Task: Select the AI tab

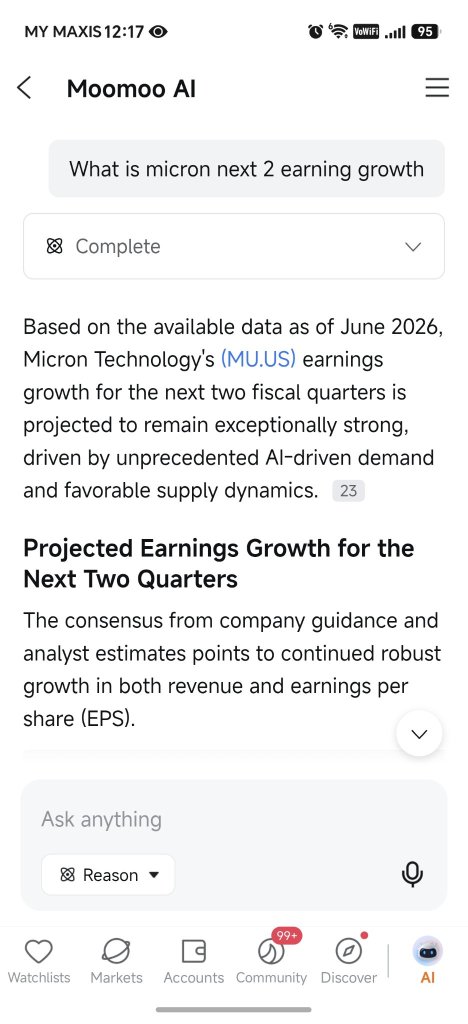Action: [428, 961]
